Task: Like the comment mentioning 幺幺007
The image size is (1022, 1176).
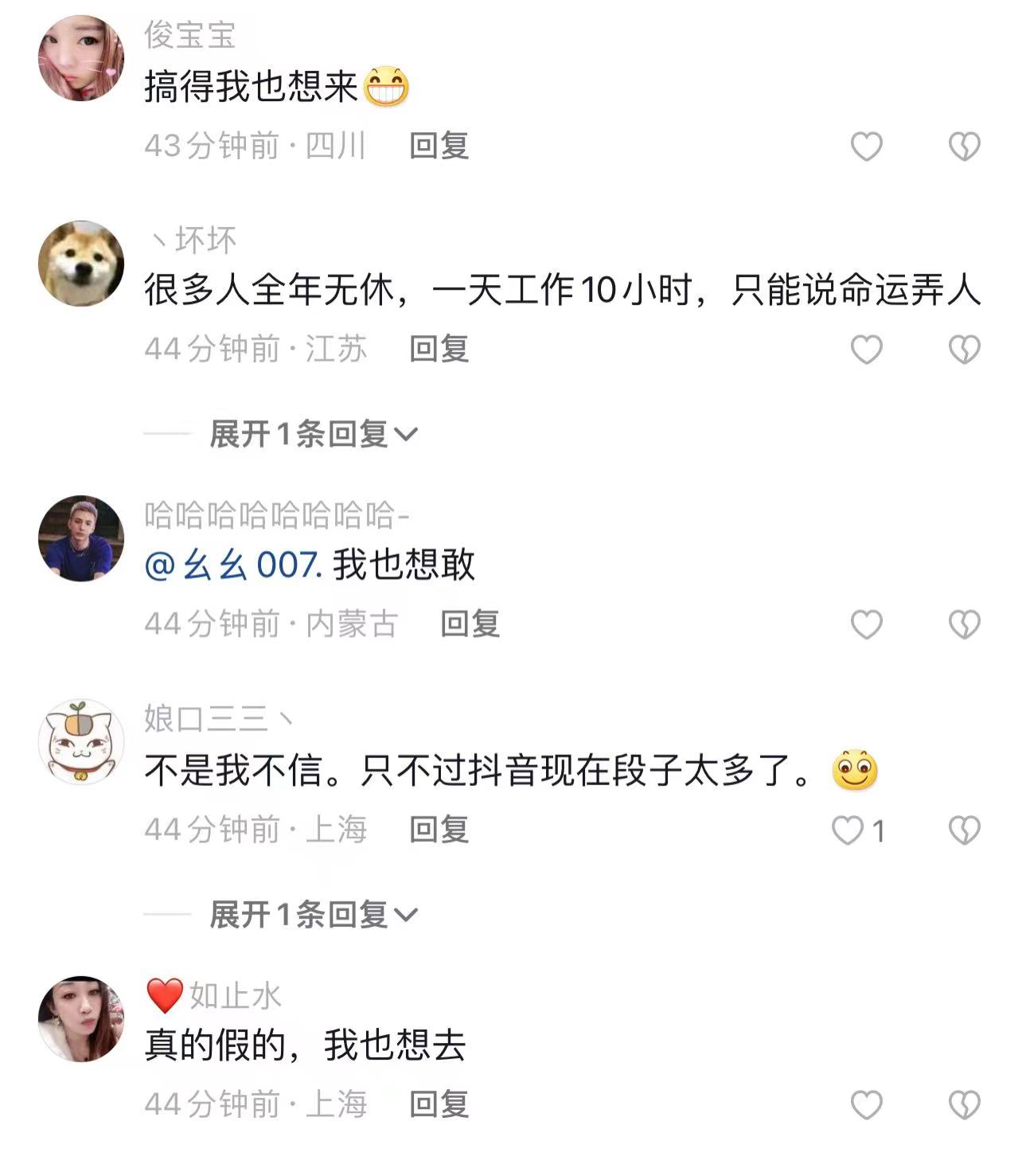Action: 867,625
